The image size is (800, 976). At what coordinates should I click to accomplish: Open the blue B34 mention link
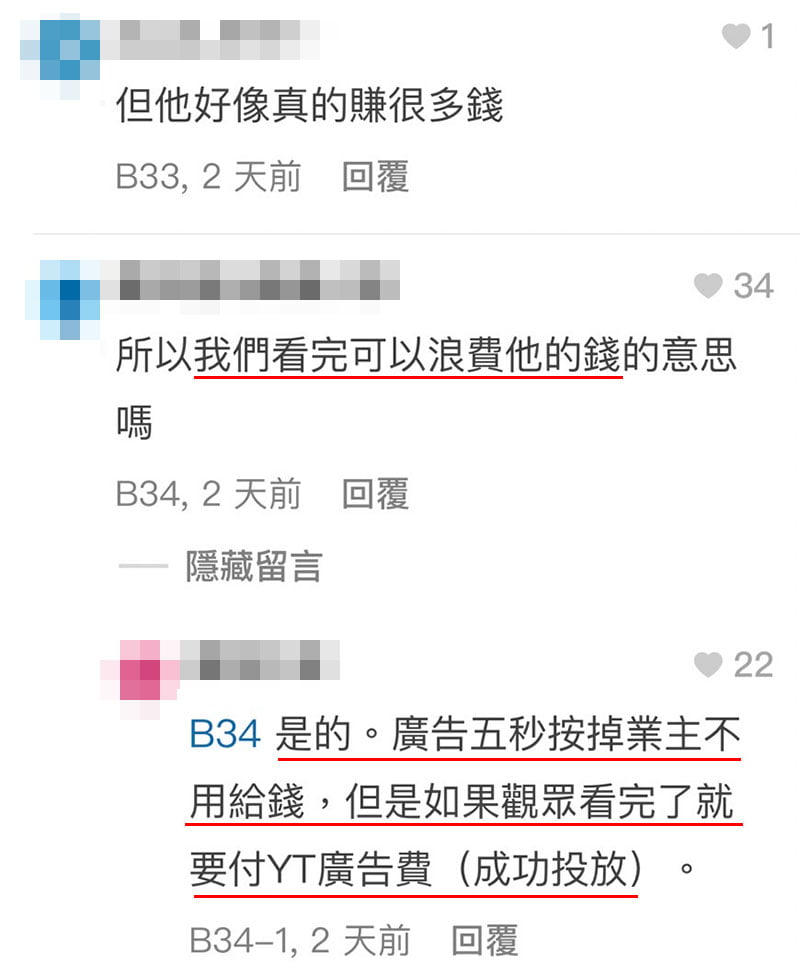coord(225,737)
